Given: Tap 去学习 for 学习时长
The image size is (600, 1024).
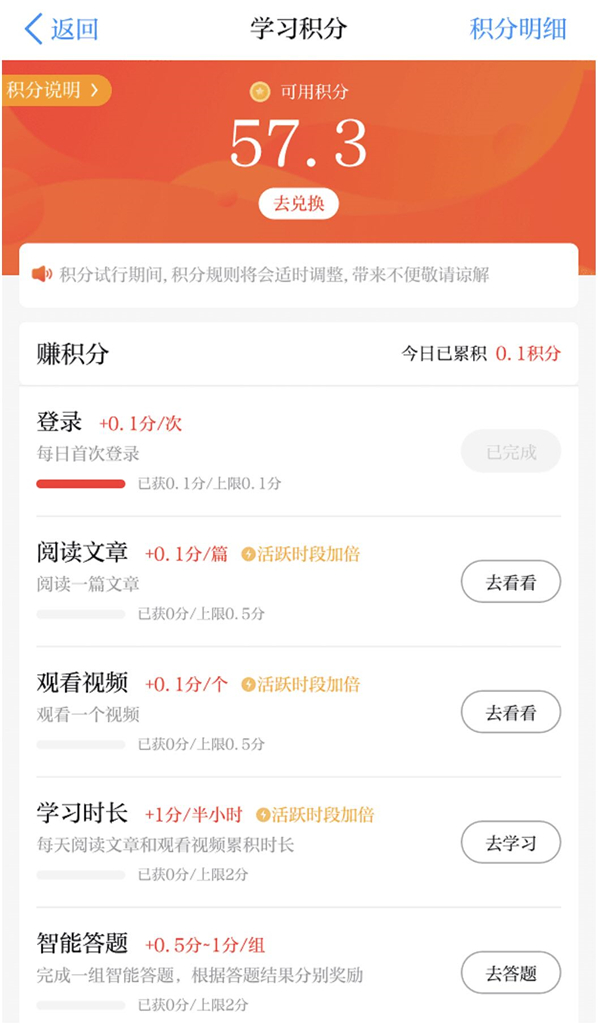Looking at the screenshot, I should [x=510, y=842].
